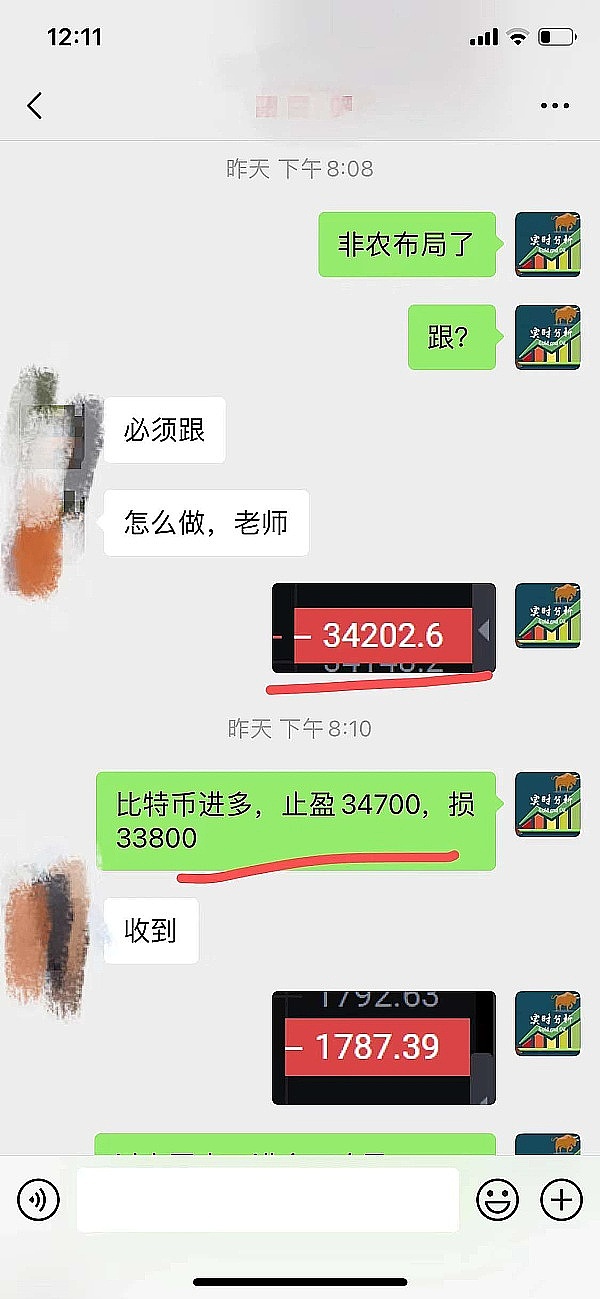Go back using the back arrow

(35, 105)
